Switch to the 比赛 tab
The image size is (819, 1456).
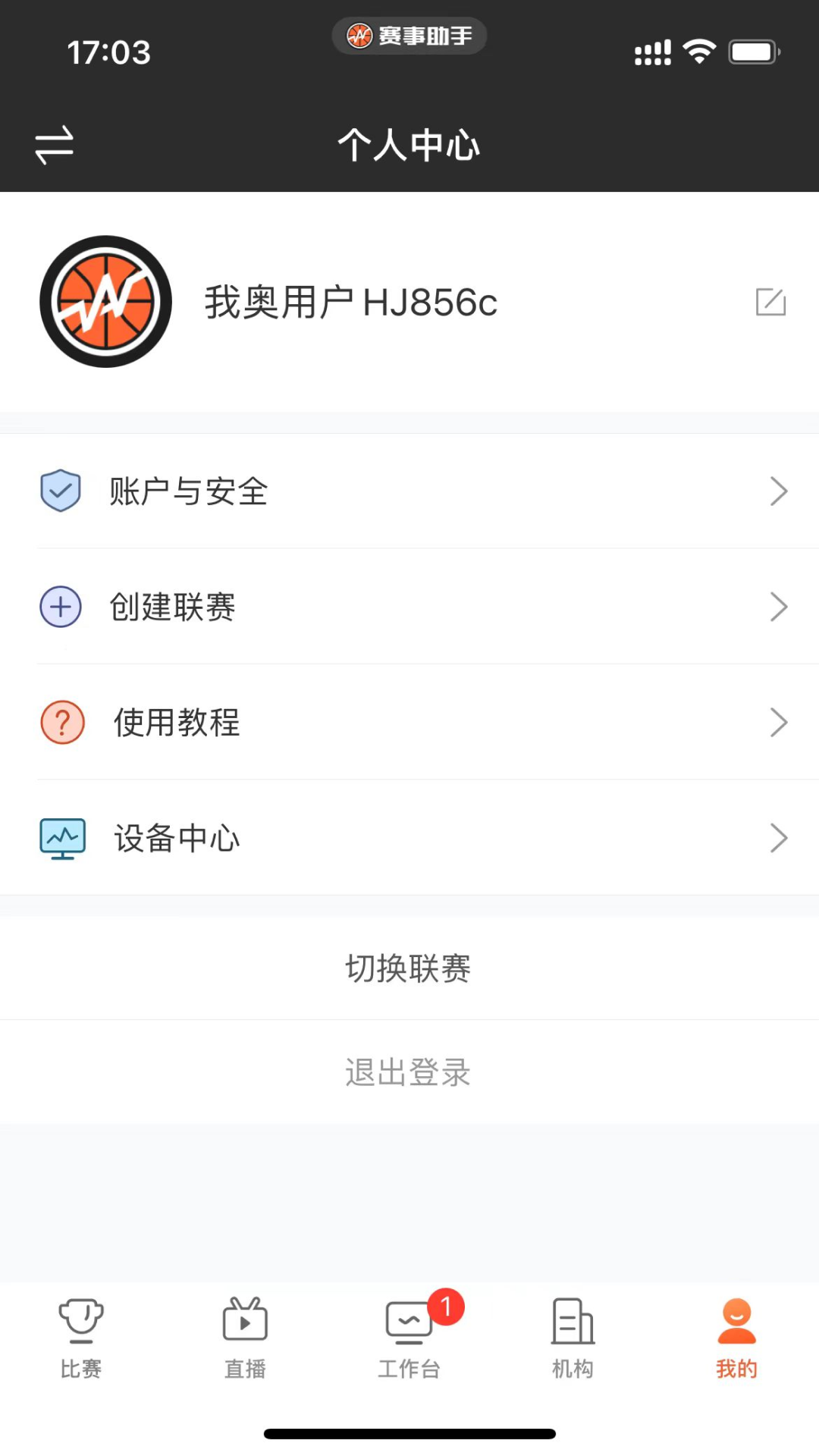tap(81, 1338)
